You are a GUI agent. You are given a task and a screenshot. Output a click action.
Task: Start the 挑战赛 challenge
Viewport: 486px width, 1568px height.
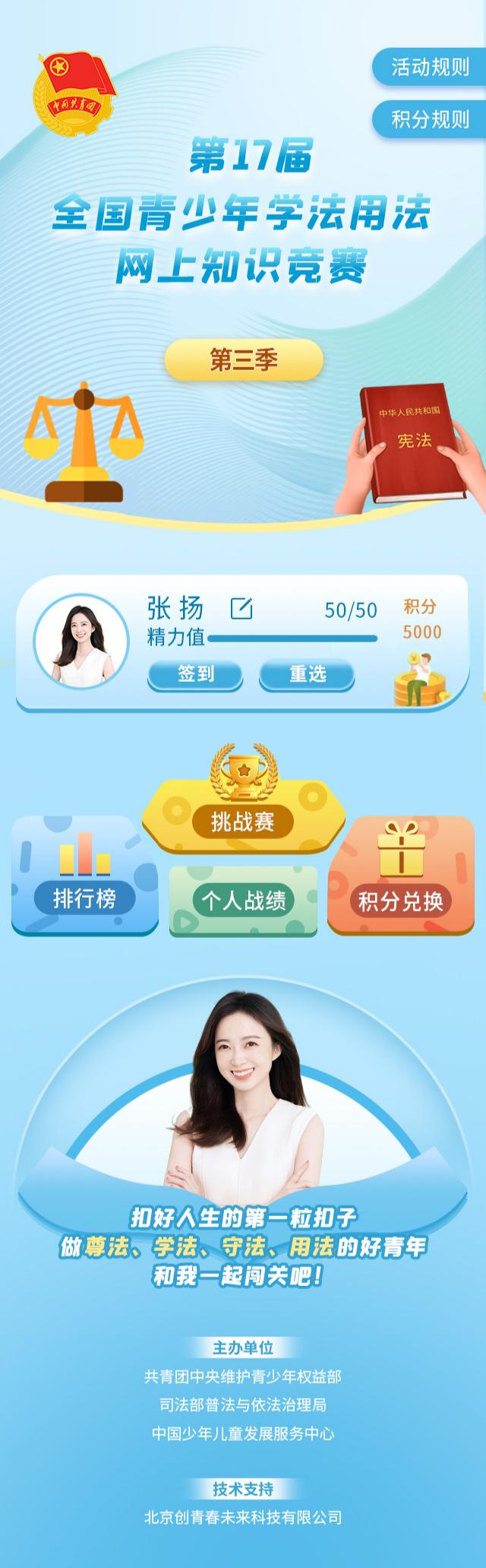[x=243, y=822]
